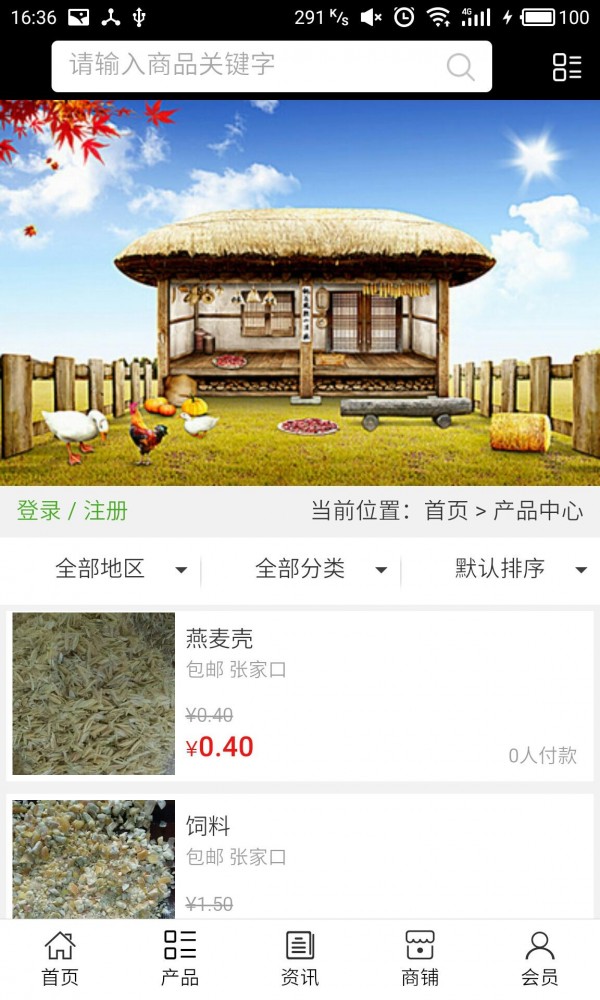Switch to the 资讯 news tab

[x=300, y=958]
